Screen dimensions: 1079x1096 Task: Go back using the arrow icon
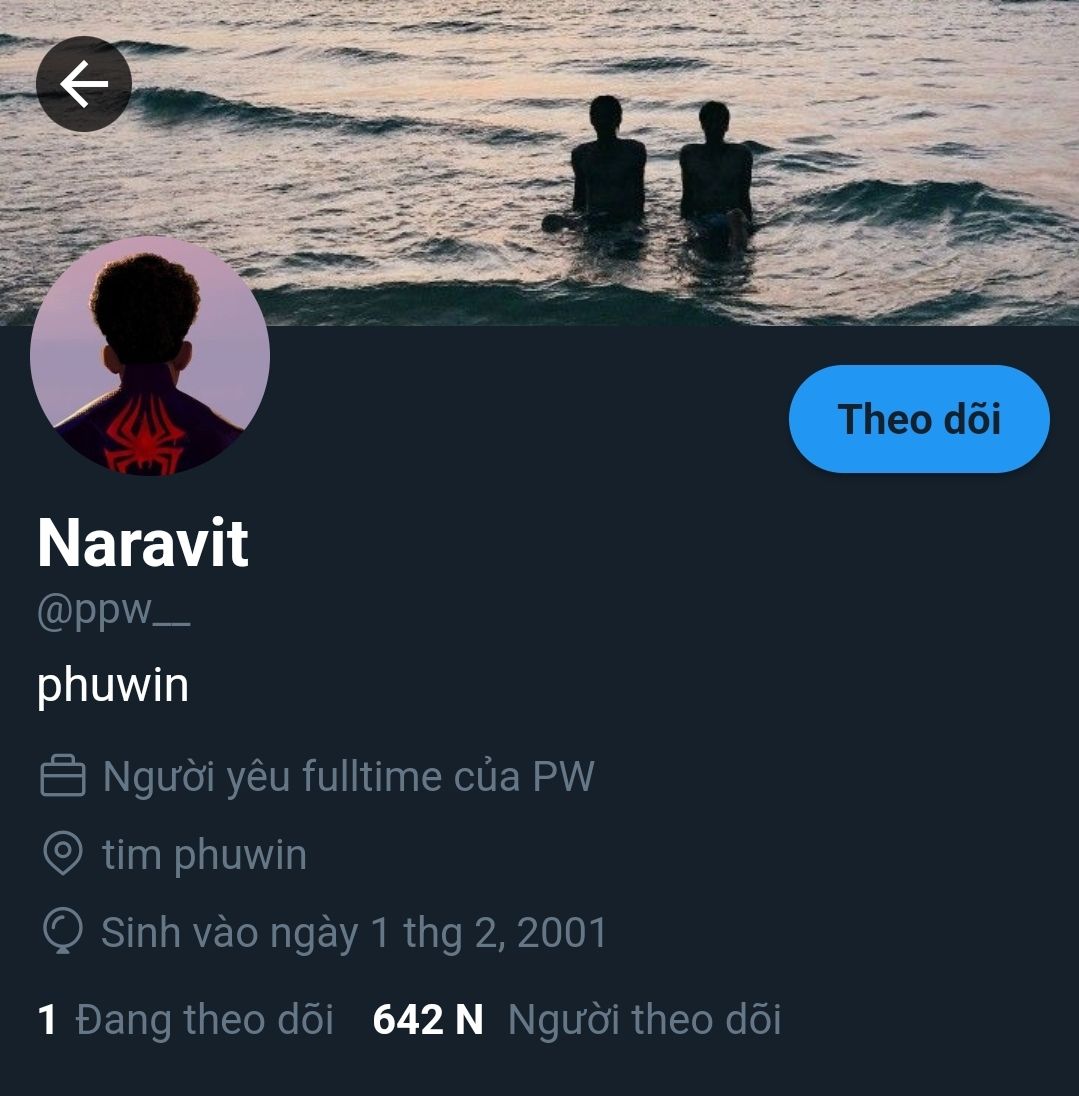tap(84, 84)
